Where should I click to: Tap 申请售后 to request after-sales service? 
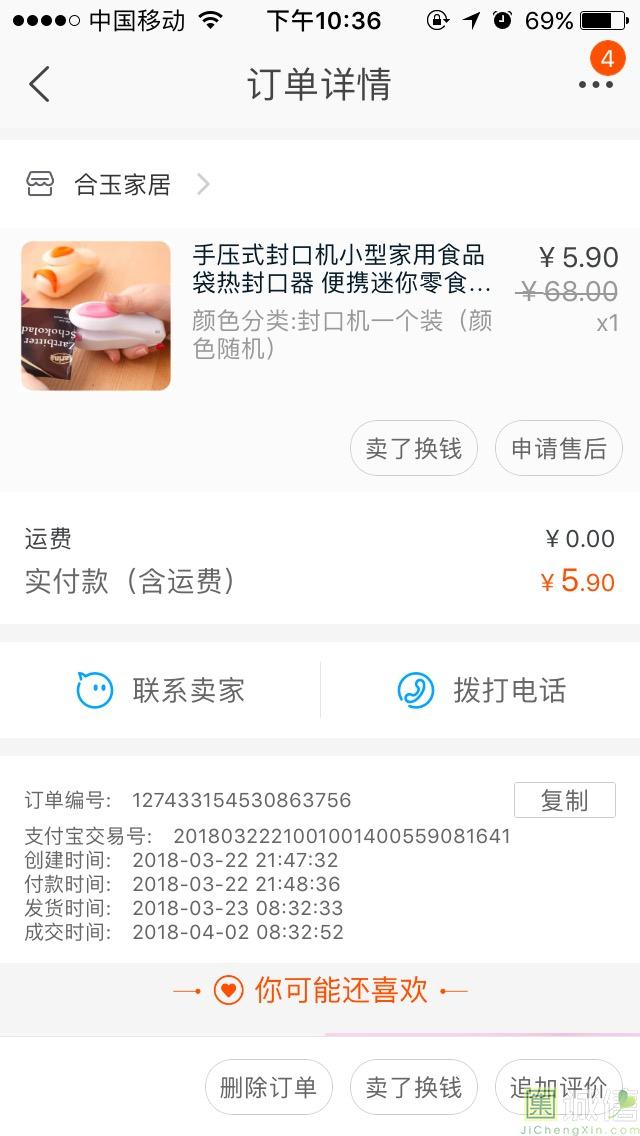click(558, 448)
